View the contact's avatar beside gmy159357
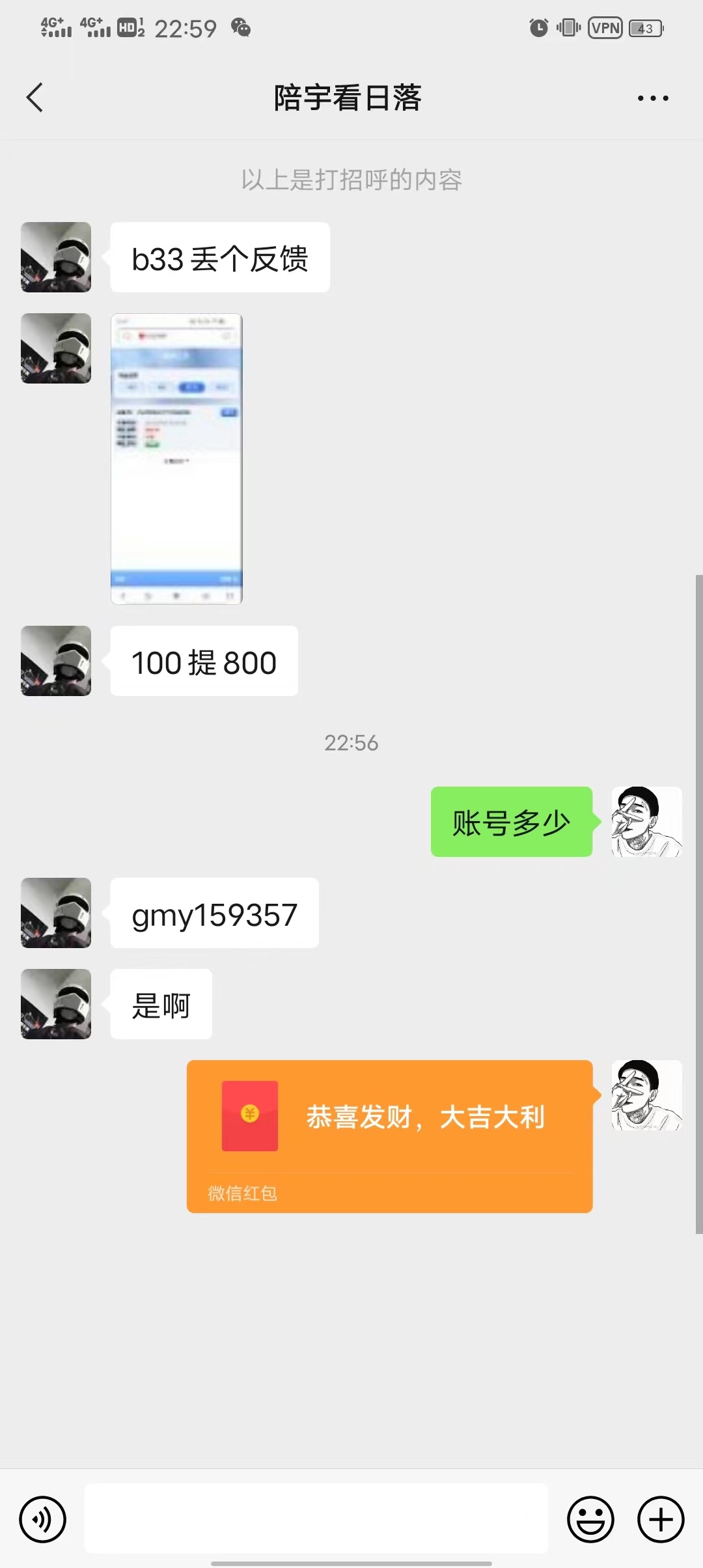703x1568 pixels. coord(56,912)
